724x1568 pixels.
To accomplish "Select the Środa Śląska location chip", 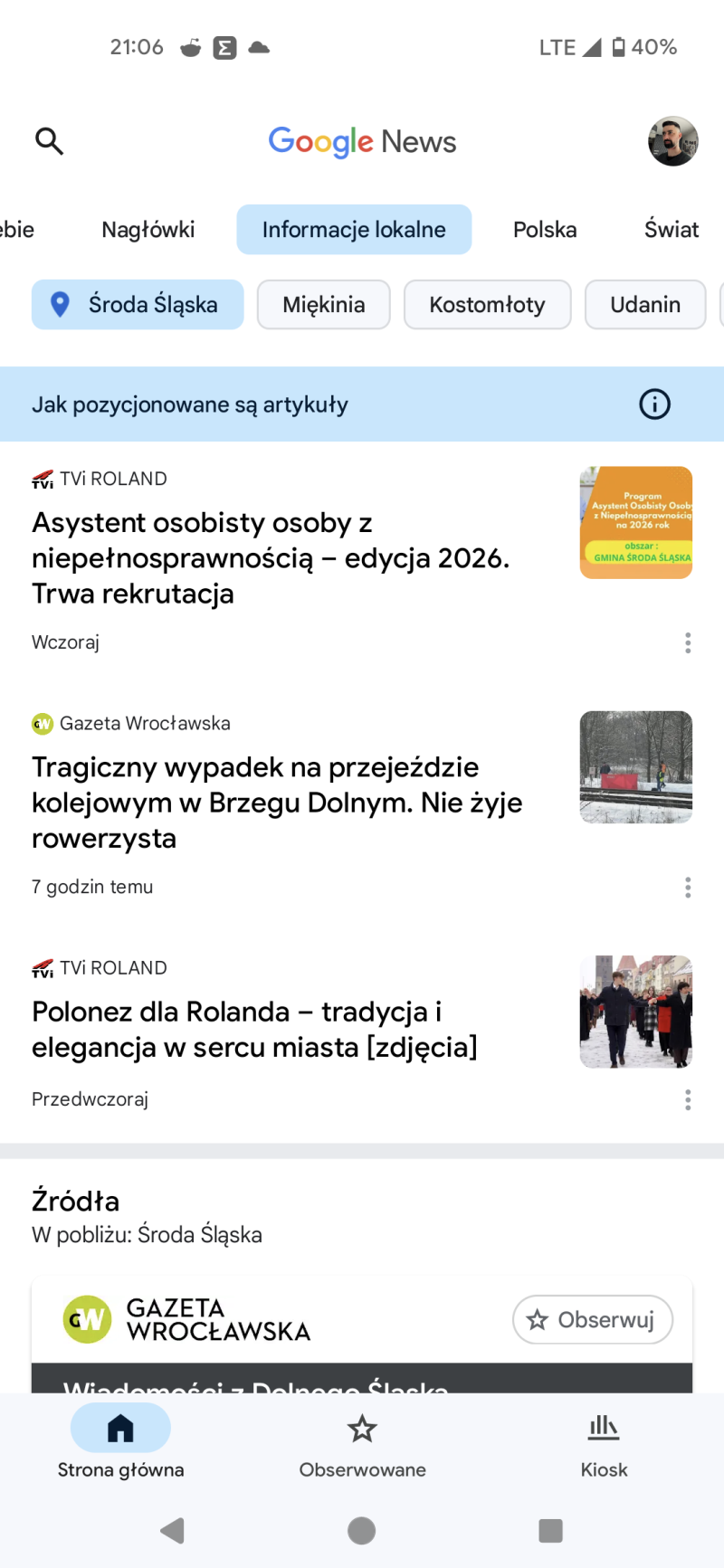I will (138, 305).
